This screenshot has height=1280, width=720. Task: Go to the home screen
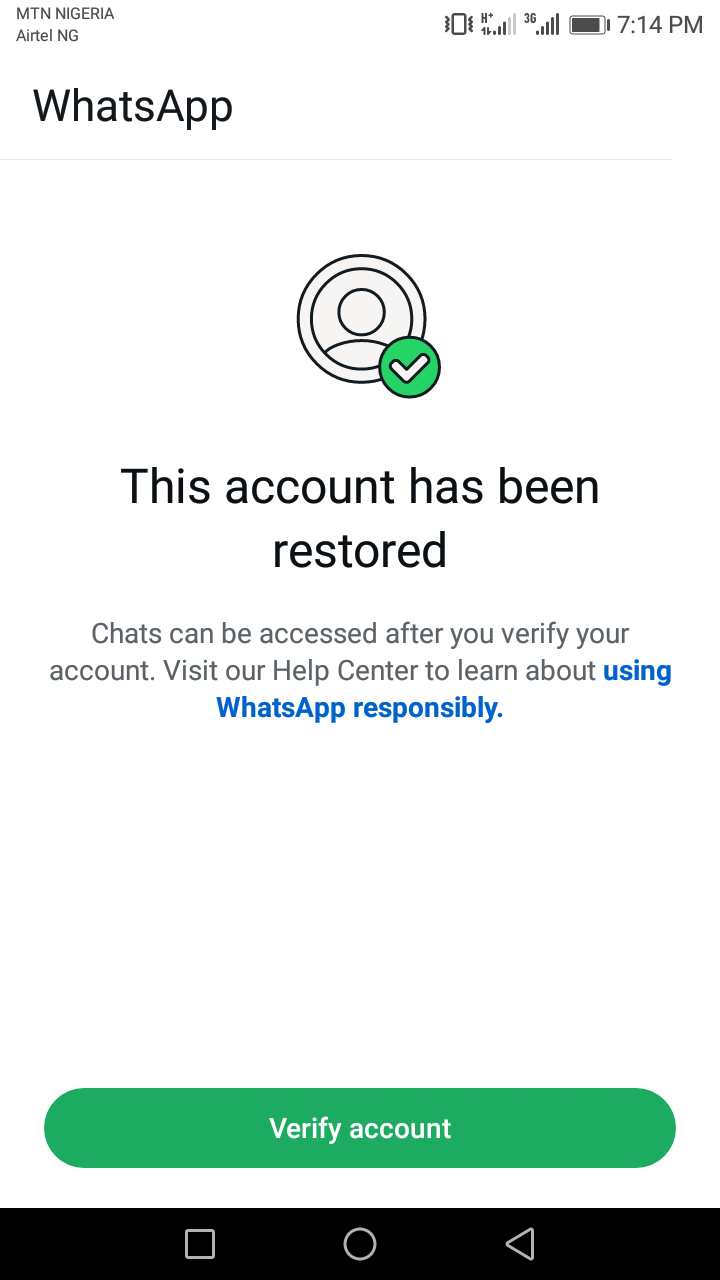[x=360, y=1244]
